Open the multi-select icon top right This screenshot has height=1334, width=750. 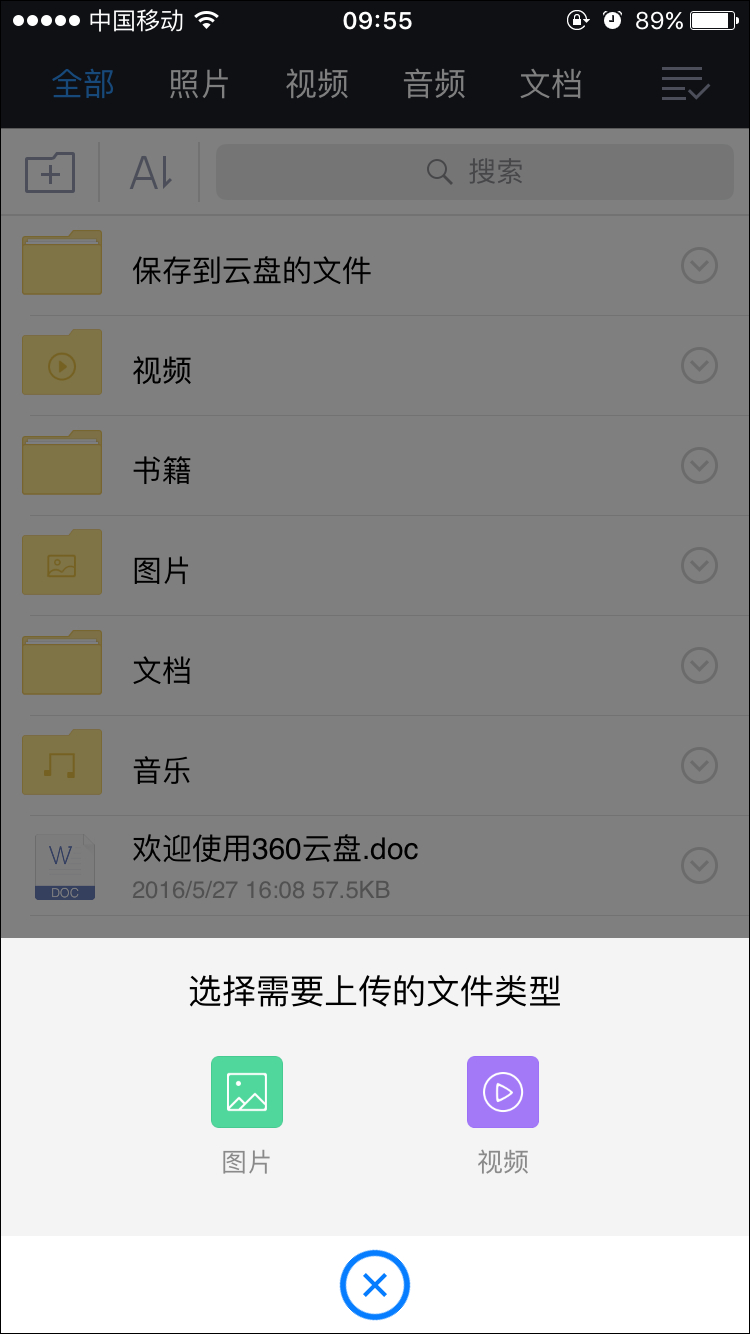[x=685, y=85]
